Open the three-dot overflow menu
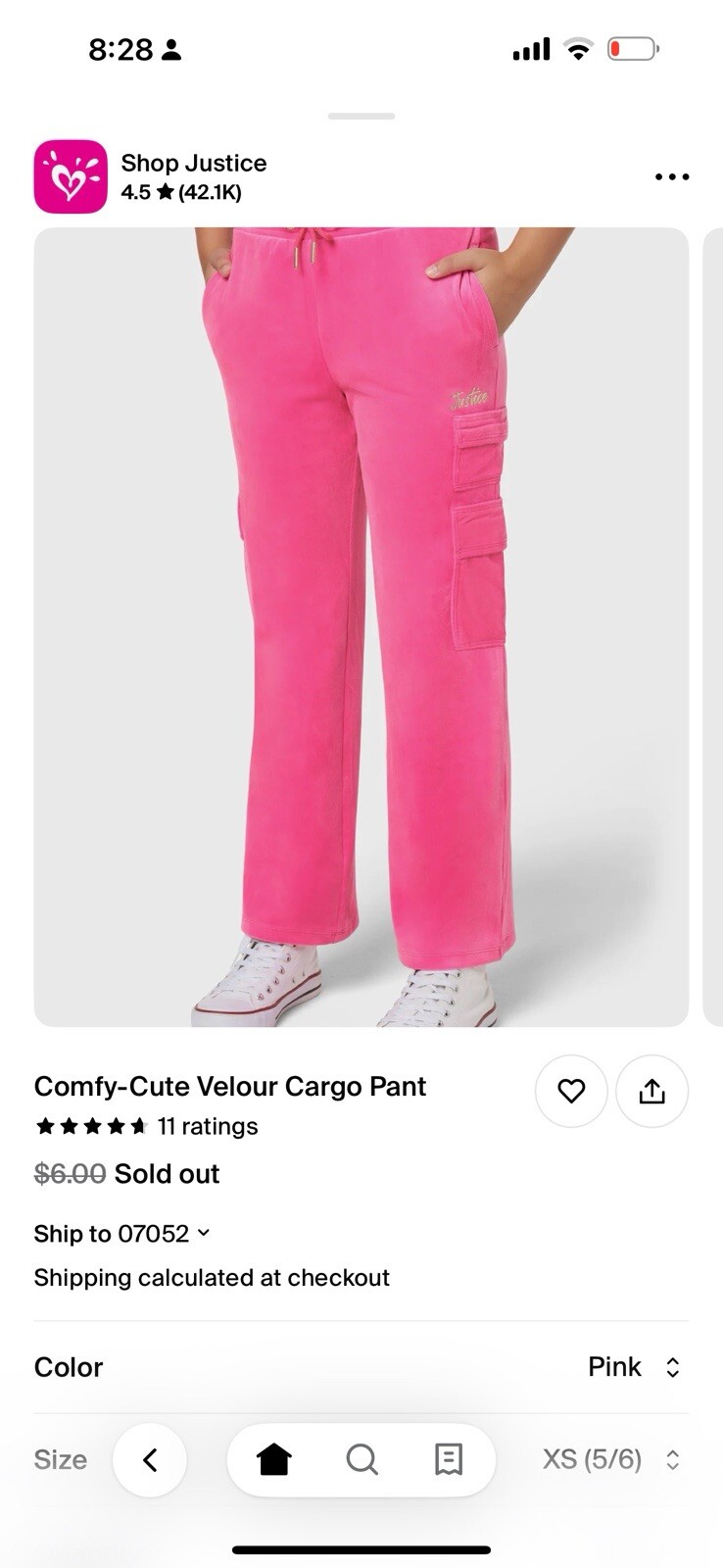Screen dimensions: 723x1568 [671, 176]
